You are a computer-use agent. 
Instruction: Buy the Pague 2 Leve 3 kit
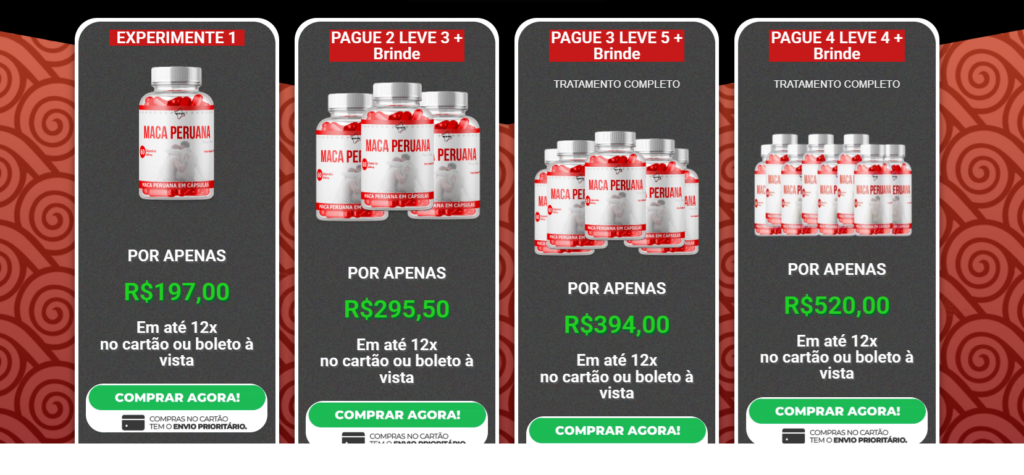point(397,414)
